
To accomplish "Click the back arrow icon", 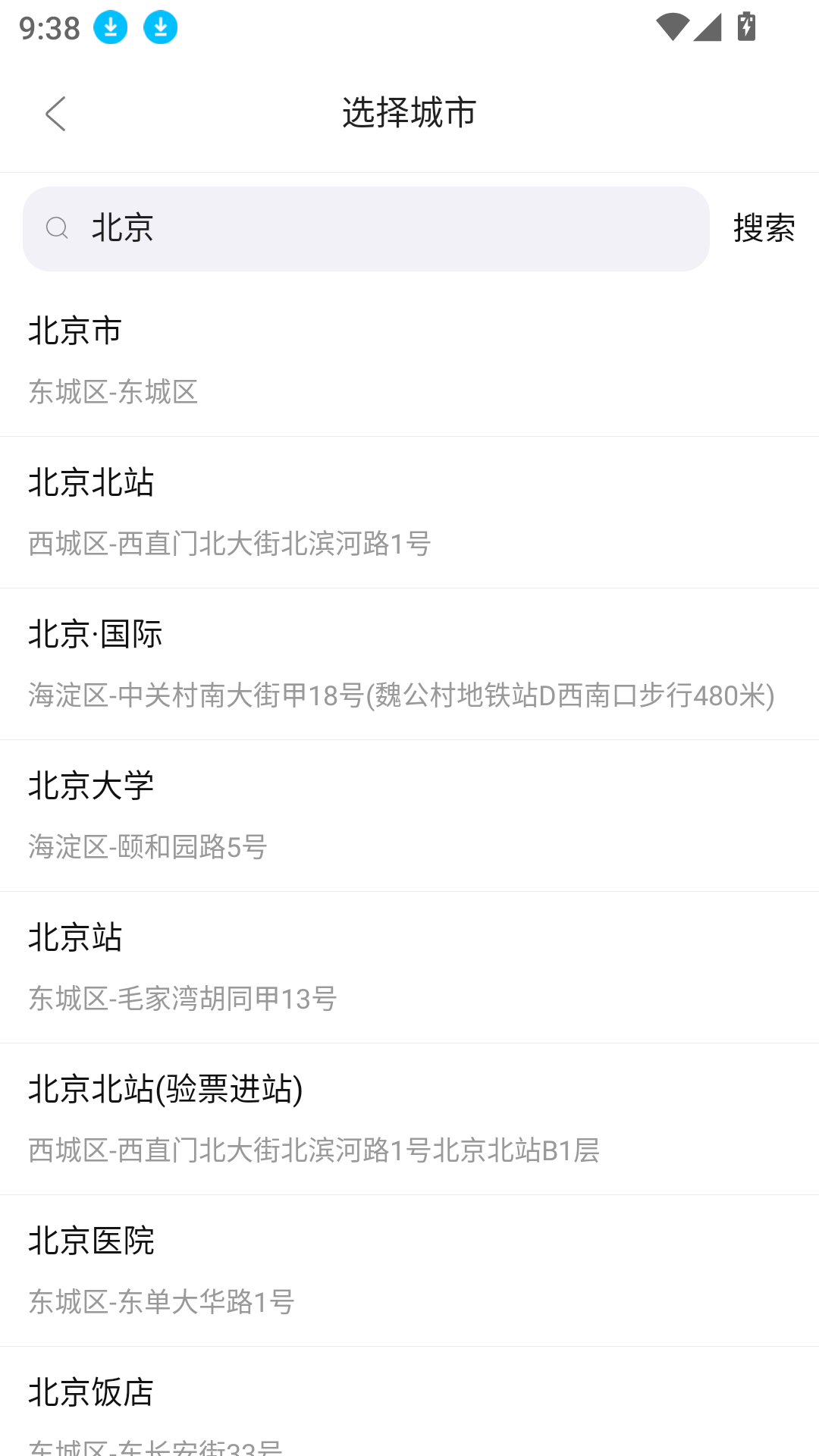I will 55,112.
